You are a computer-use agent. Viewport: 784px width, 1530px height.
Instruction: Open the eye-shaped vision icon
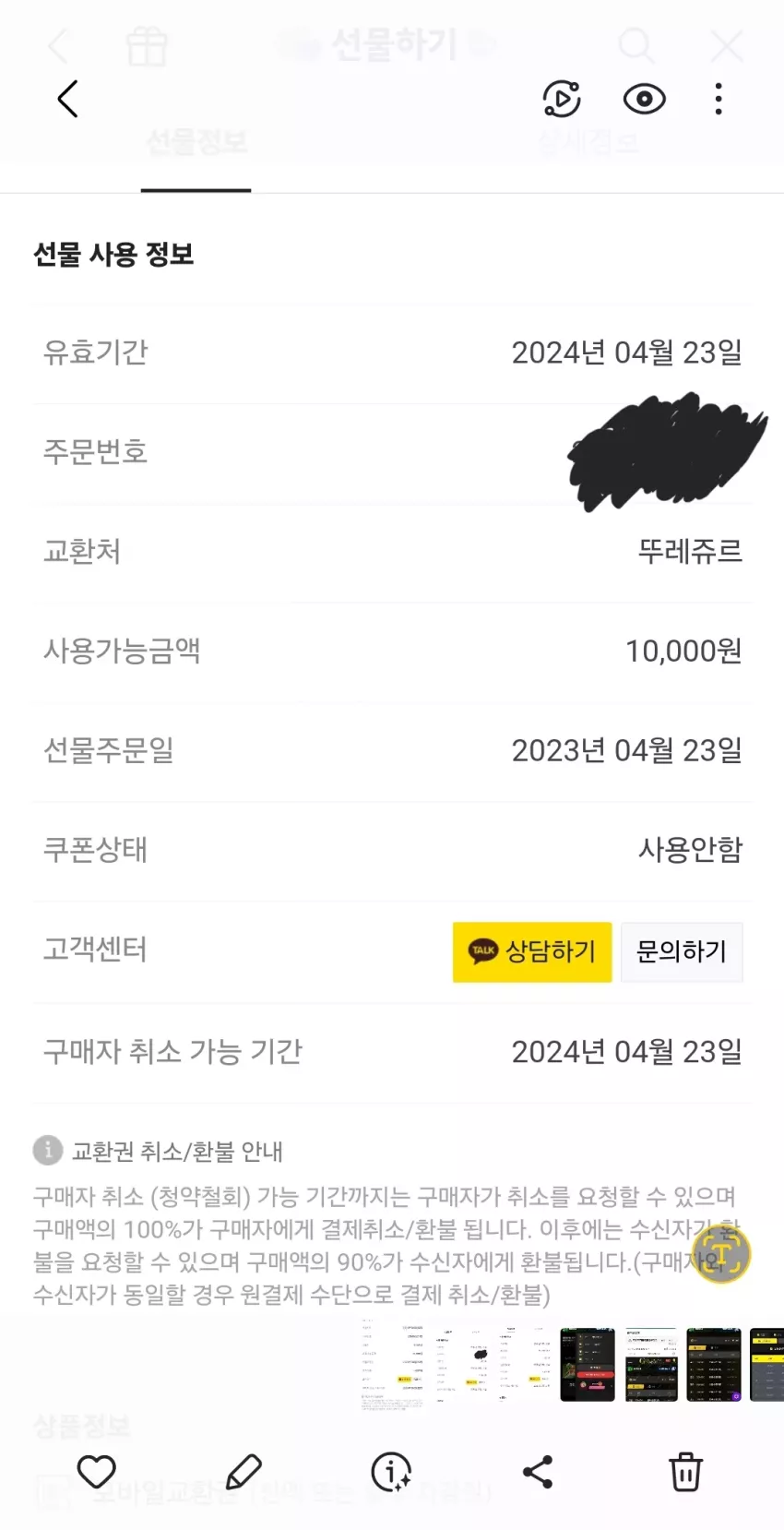coord(644,99)
